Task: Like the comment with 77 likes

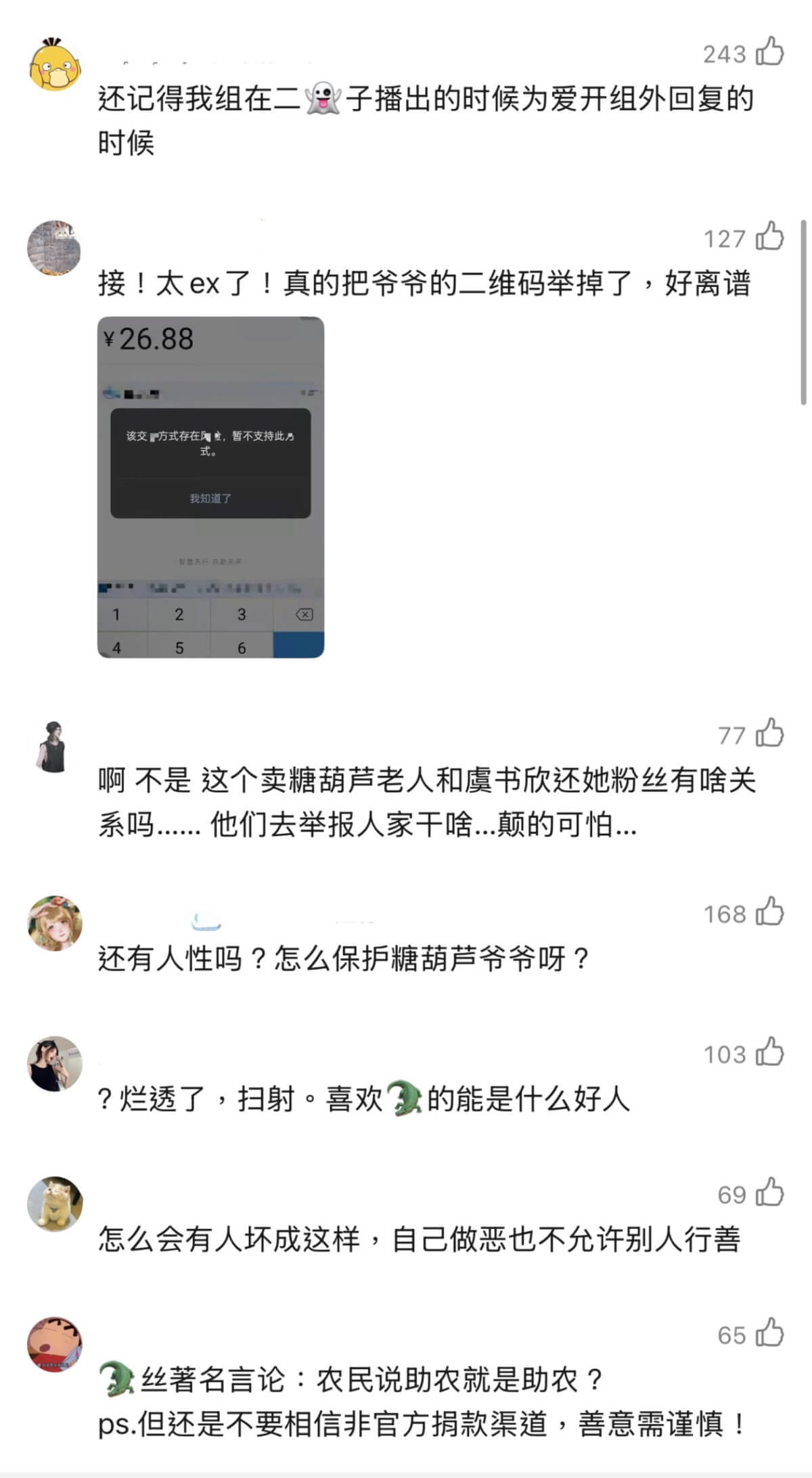Action: pos(769,734)
